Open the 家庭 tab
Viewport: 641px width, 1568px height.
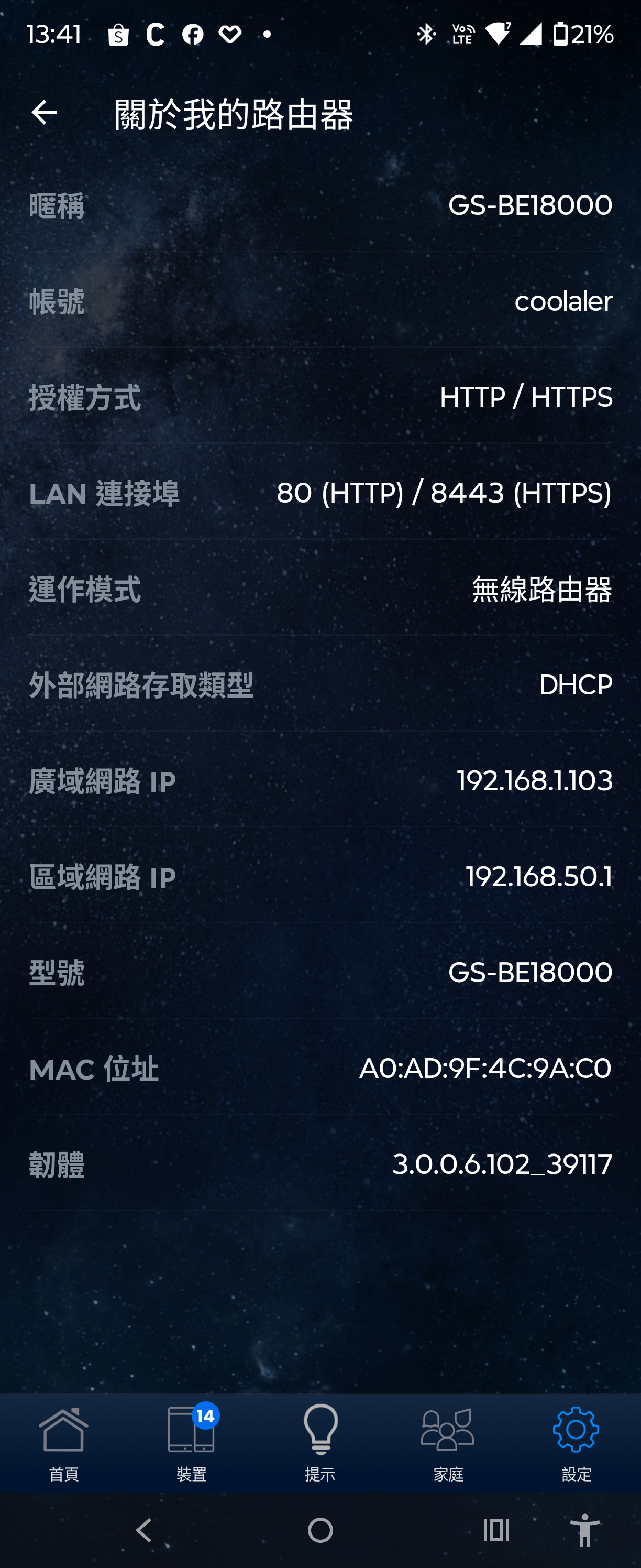tap(448, 1442)
